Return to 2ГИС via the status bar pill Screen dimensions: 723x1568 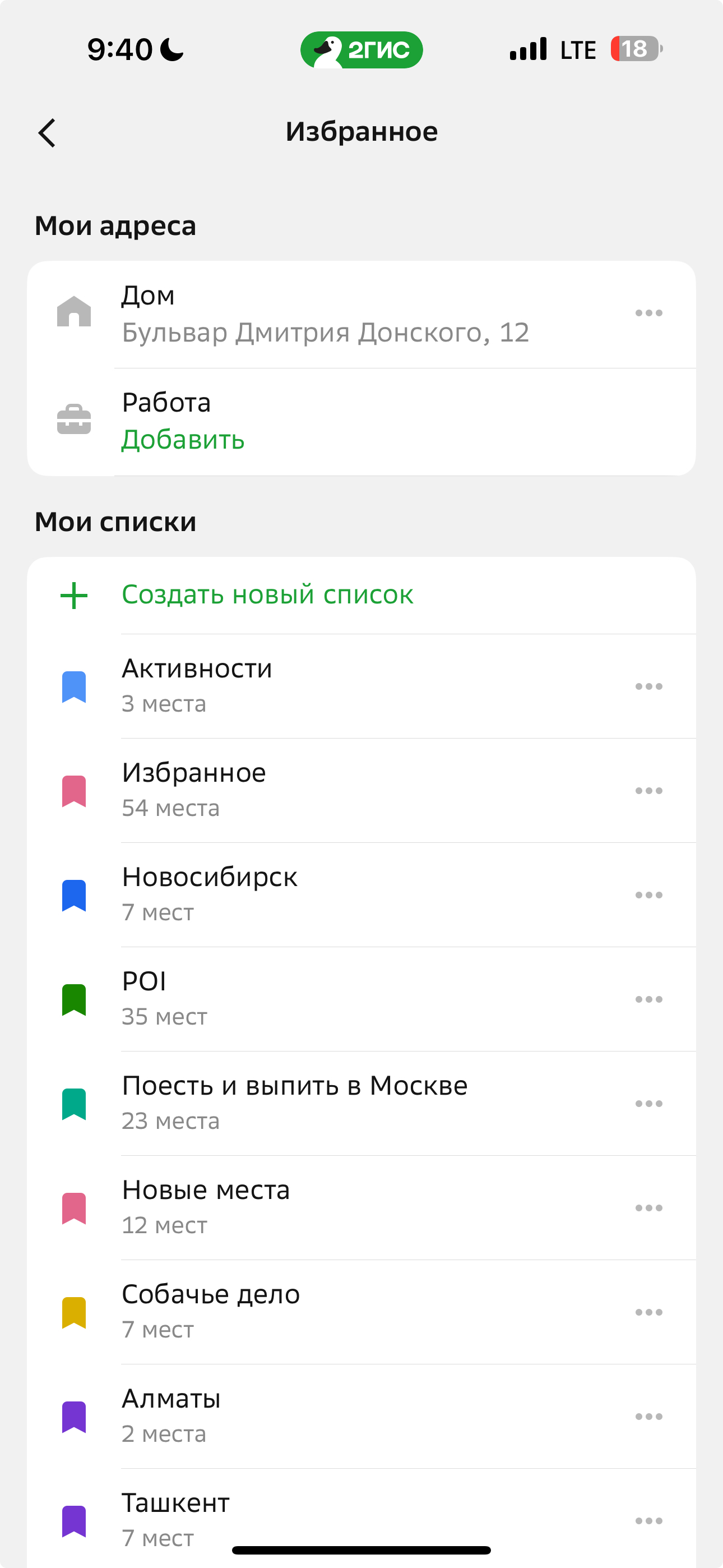coord(361,50)
